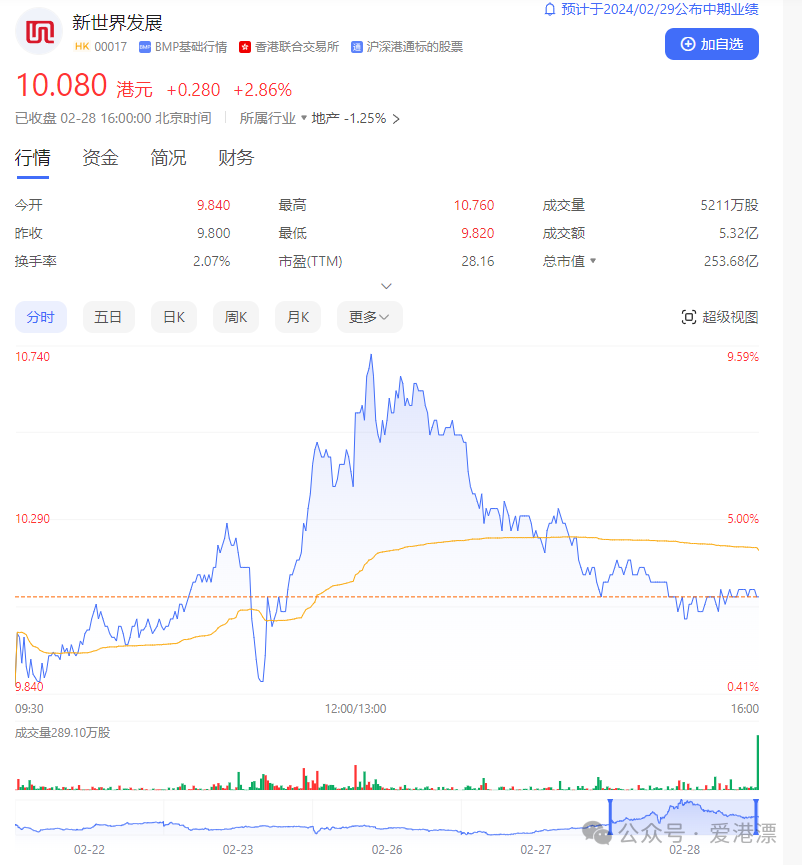Select the 行情 tab
Image resolution: width=802 pixels, height=865 pixels.
point(32,158)
